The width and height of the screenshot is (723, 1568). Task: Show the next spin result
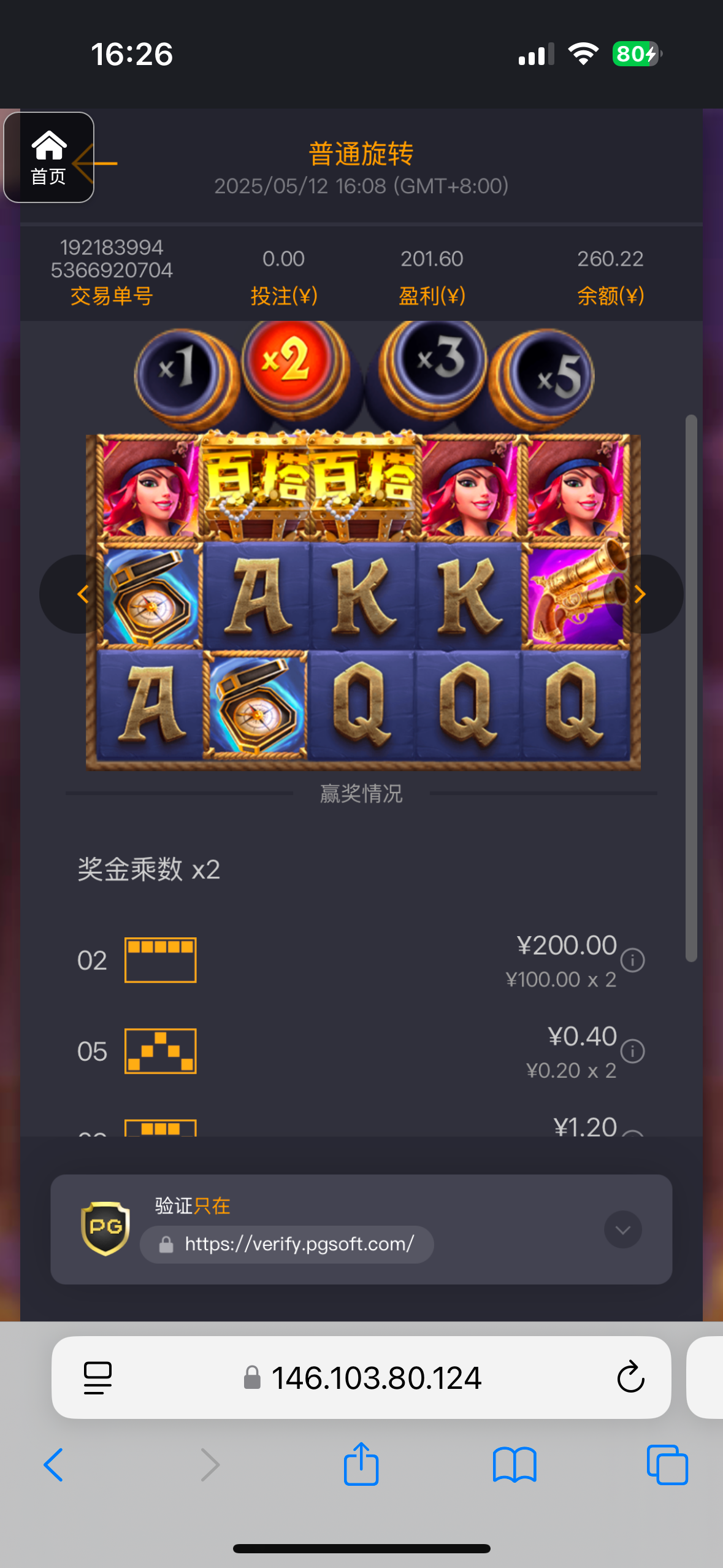(640, 594)
